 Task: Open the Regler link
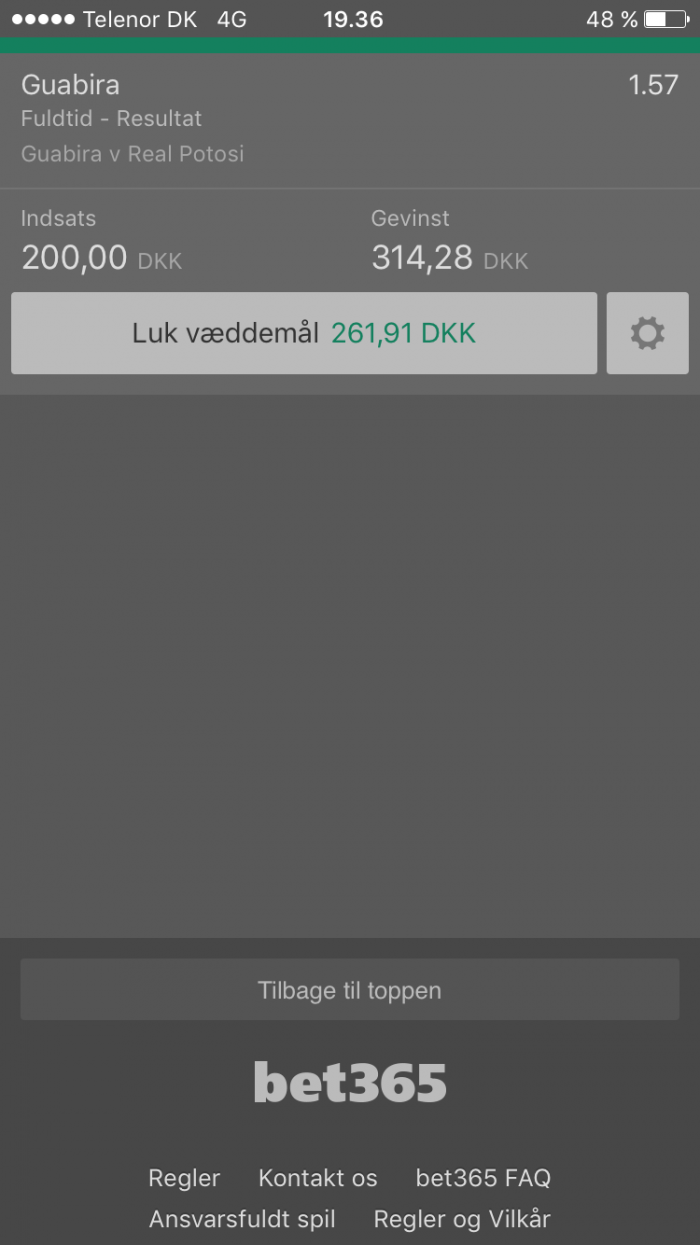point(184,1178)
